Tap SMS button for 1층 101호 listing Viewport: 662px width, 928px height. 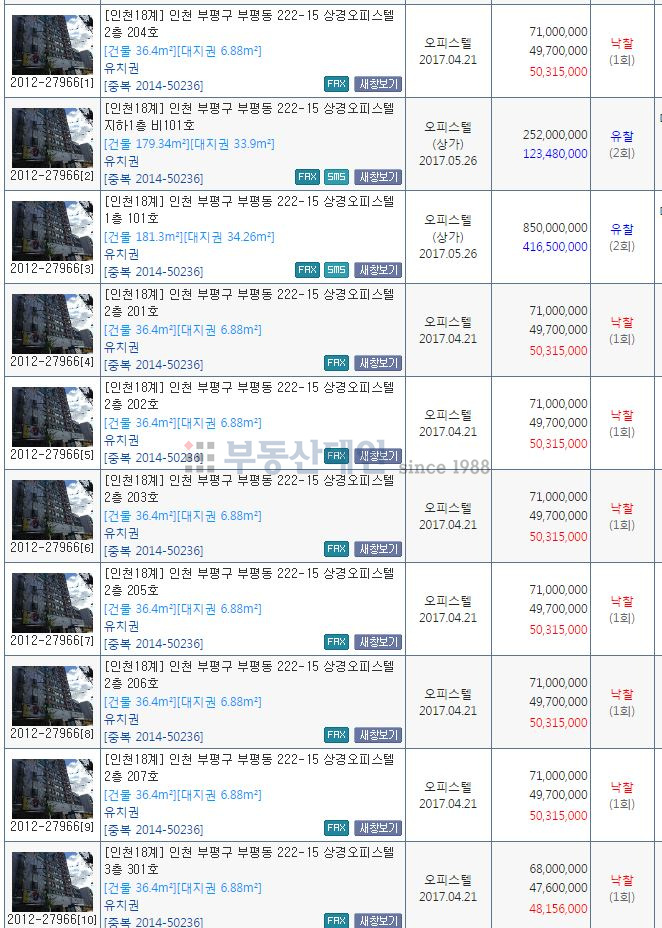pyautogui.click(x=337, y=270)
